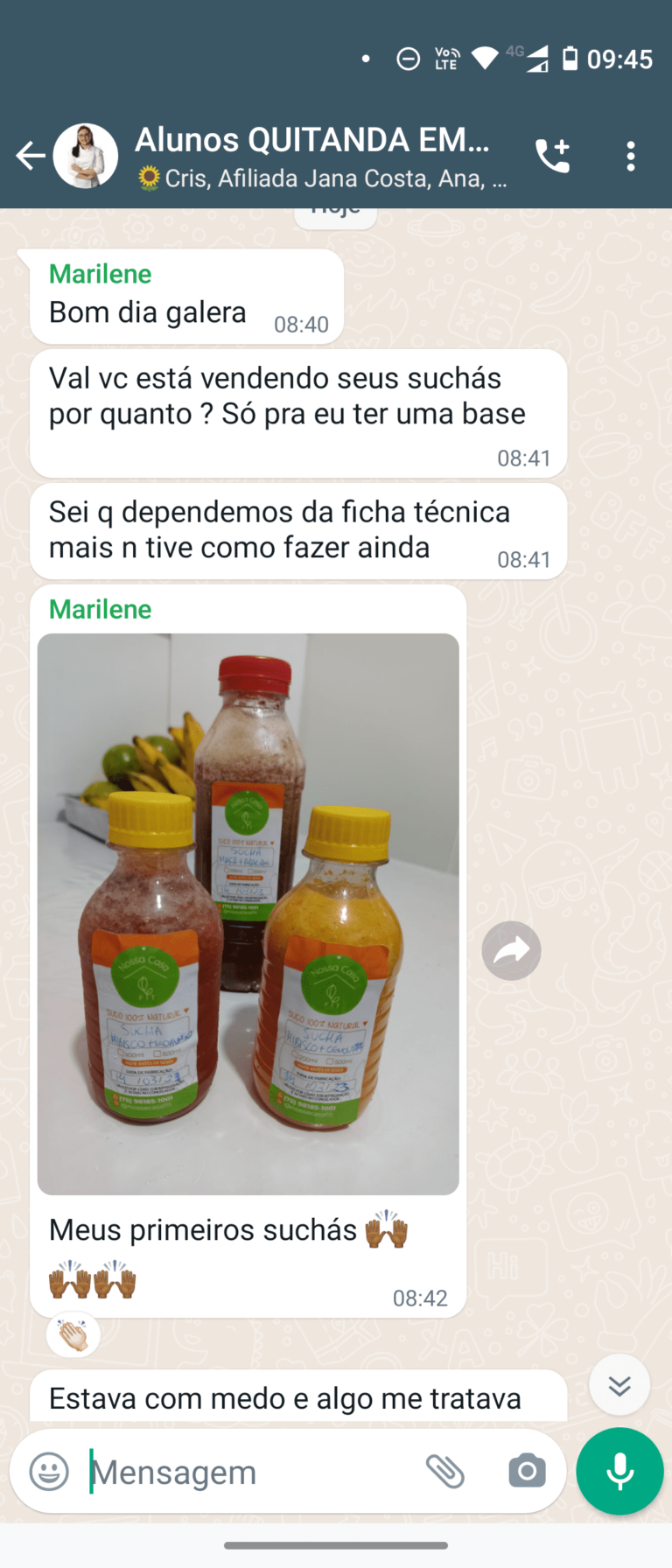Record a voice message
The width and height of the screenshot is (672, 1568).
point(619,1472)
